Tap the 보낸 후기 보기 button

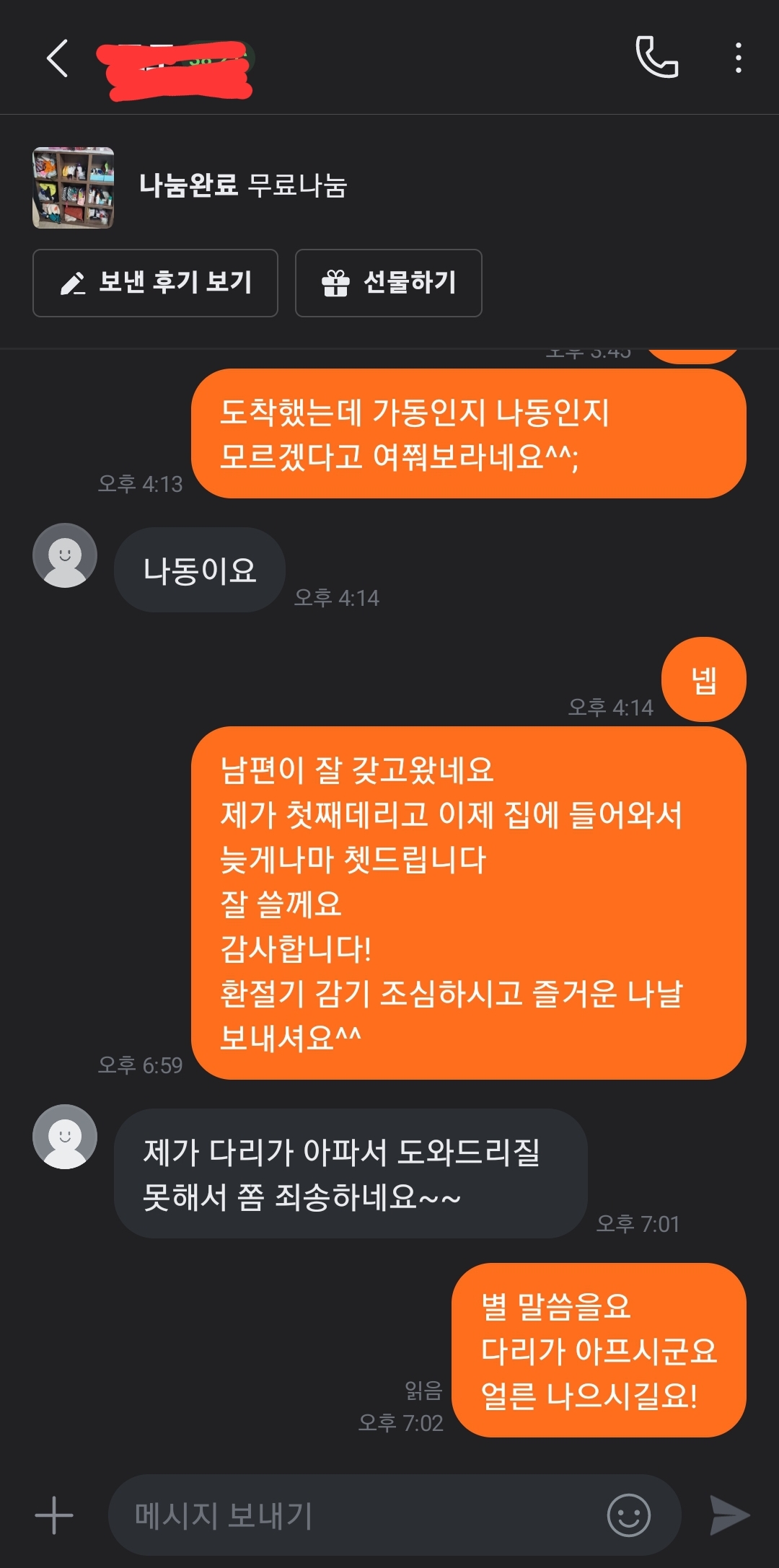(155, 283)
